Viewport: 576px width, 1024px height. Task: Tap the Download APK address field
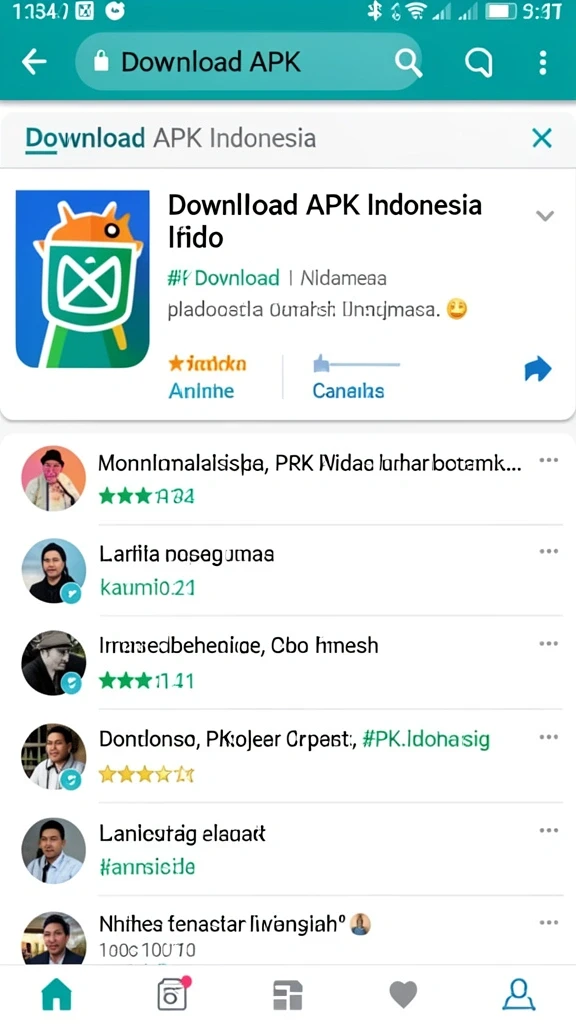250,62
